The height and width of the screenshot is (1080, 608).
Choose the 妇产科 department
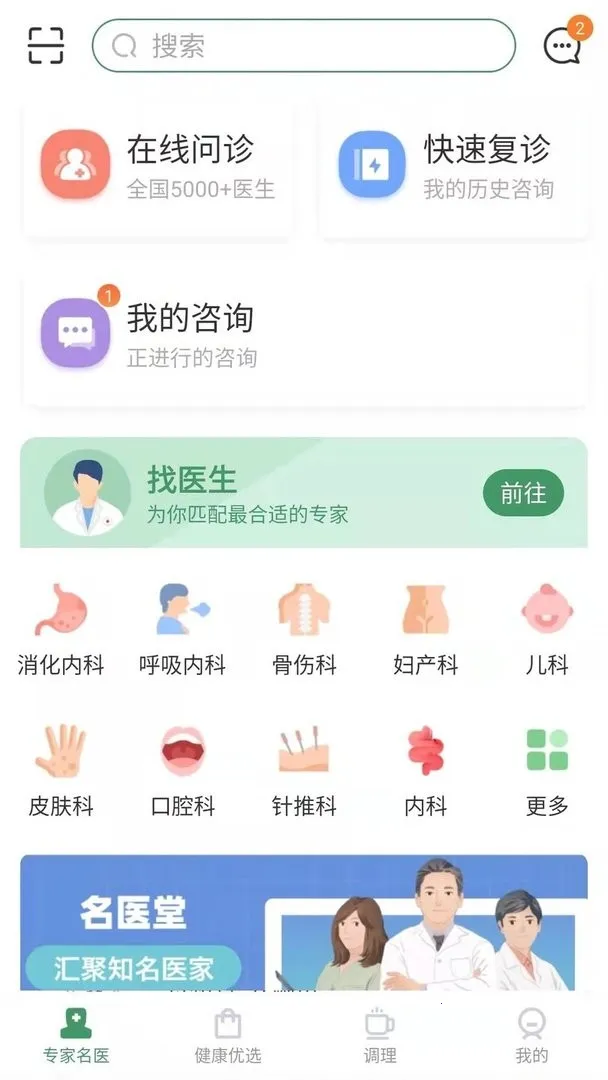click(426, 630)
